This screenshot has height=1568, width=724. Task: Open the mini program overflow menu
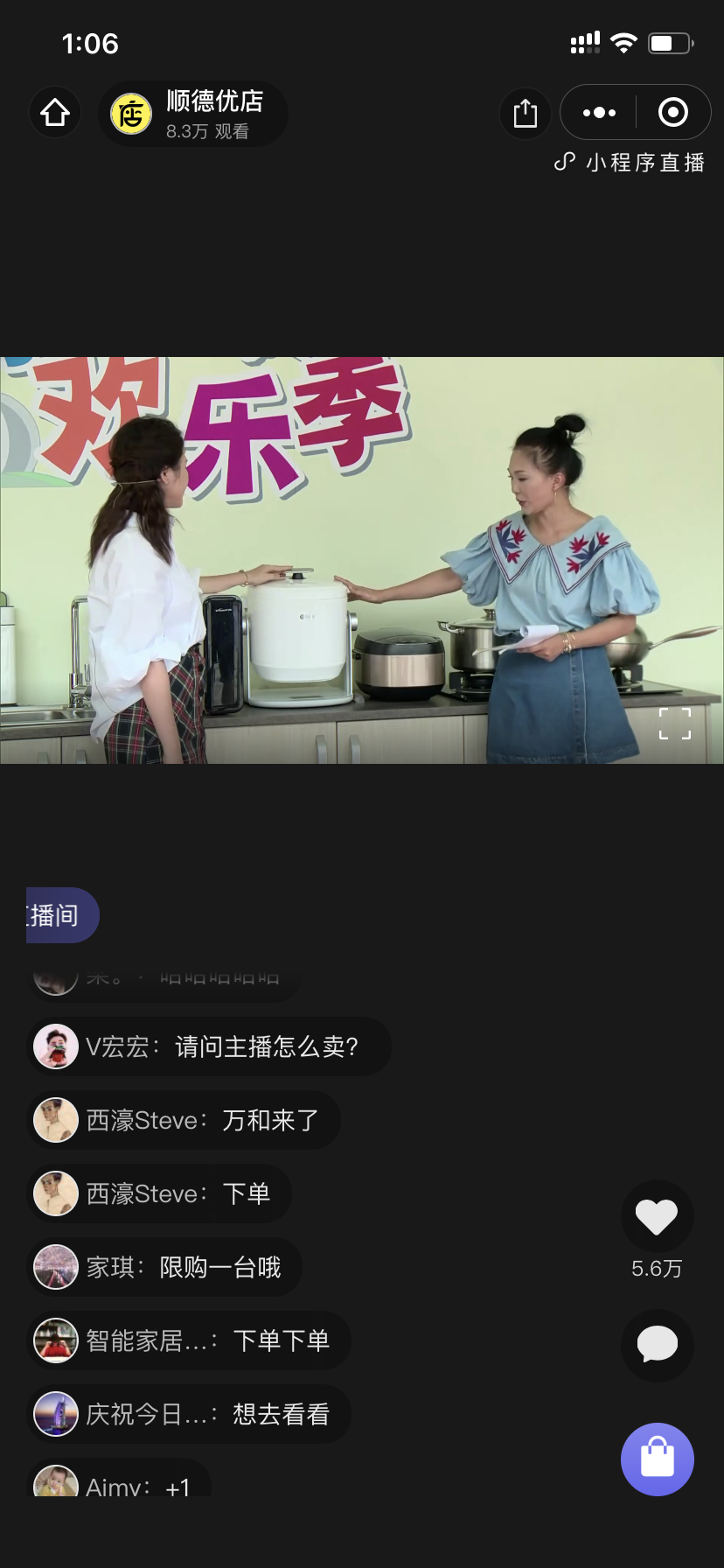click(x=599, y=113)
